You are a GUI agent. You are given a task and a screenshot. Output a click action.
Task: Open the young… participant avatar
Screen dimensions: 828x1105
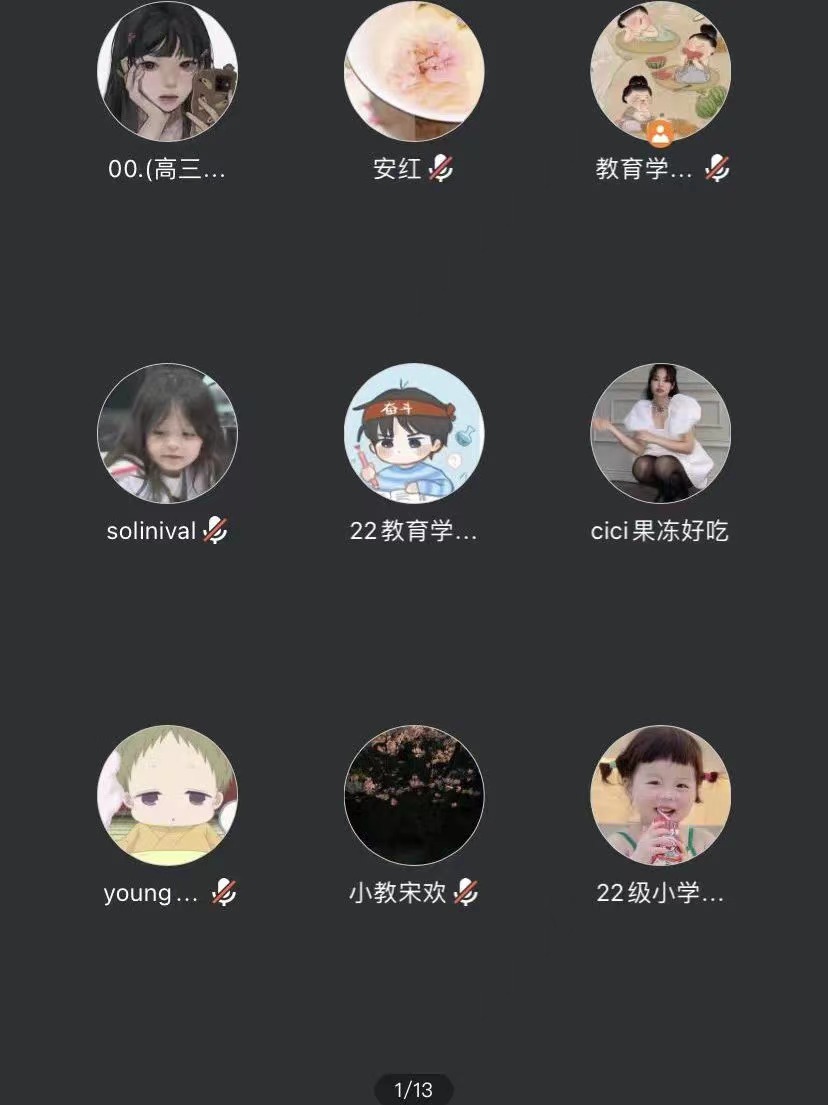tap(167, 795)
